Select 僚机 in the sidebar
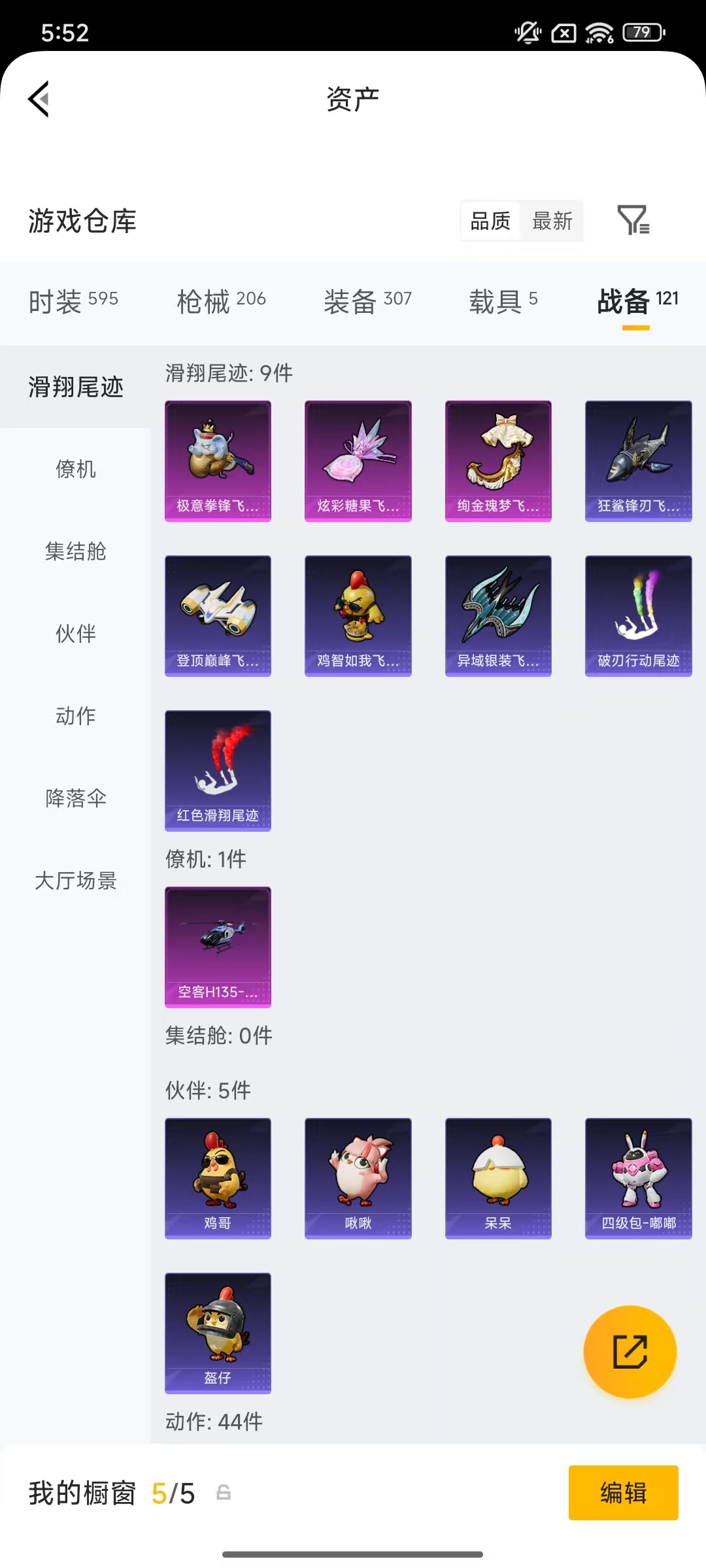Image resolution: width=706 pixels, height=1568 pixels. [x=75, y=469]
